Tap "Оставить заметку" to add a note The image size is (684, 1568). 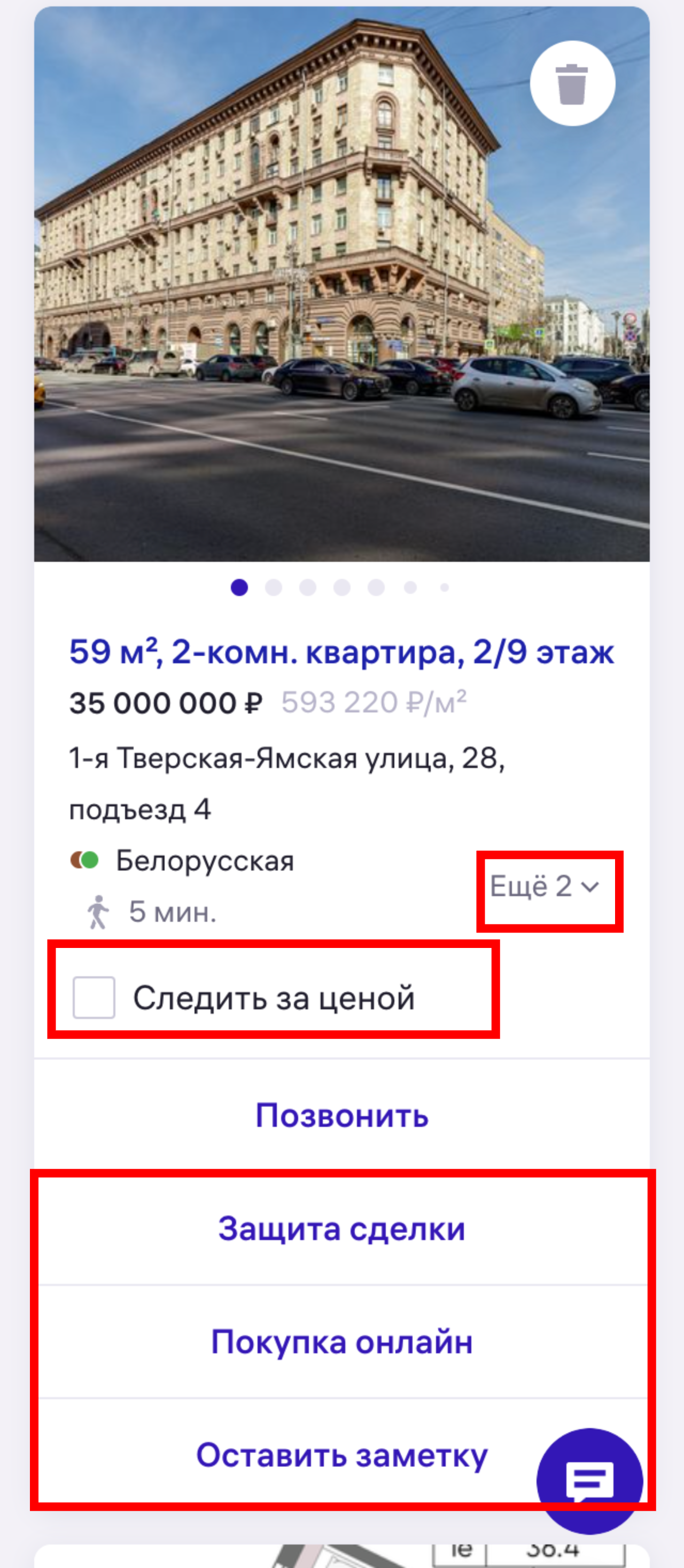coord(341,1455)
